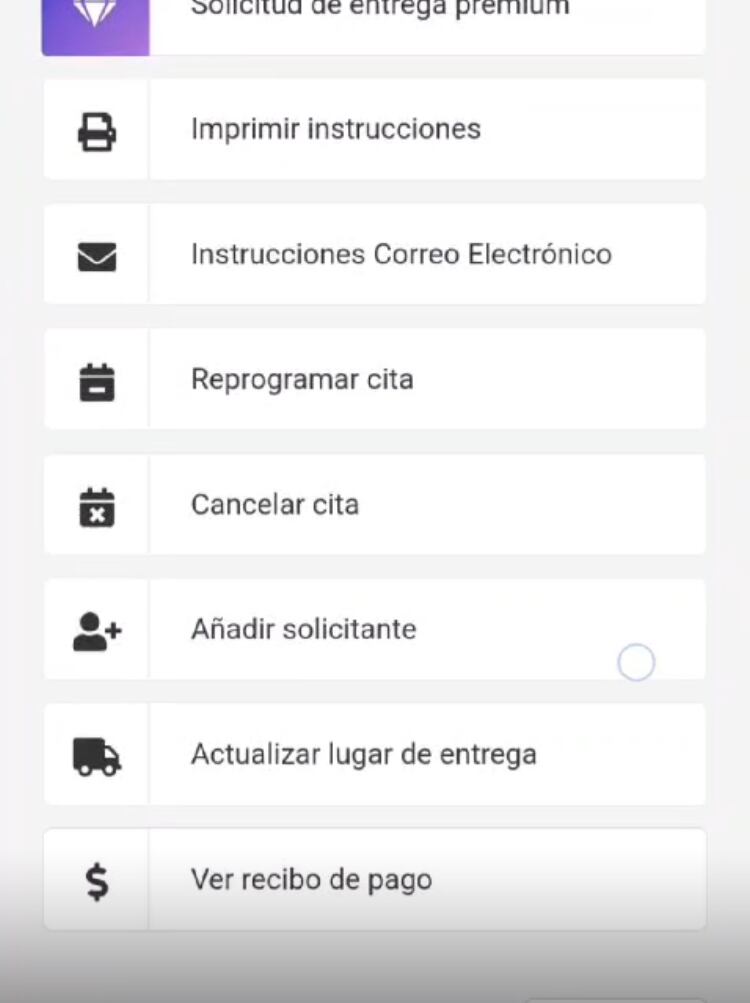Select the calendar-with-X cancel appointment icon
Viewport: 750px width, 1003px height.
[x=95, y=503]
